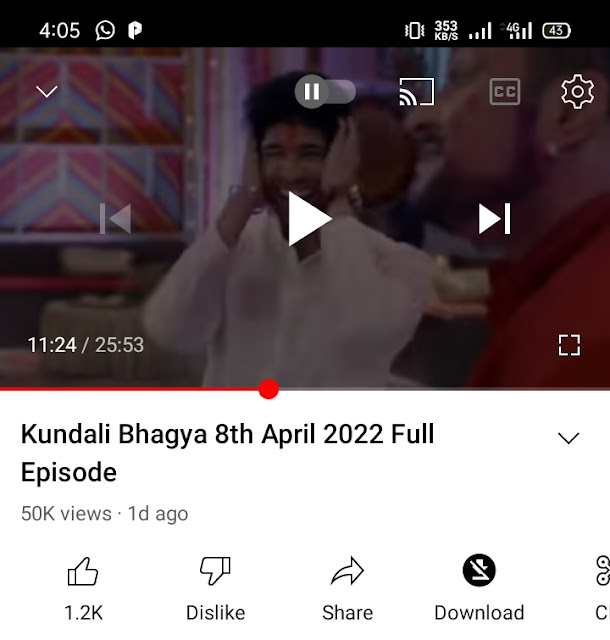Expand the video description
Viewport: 610px width, 640px height.
[568, 438]
